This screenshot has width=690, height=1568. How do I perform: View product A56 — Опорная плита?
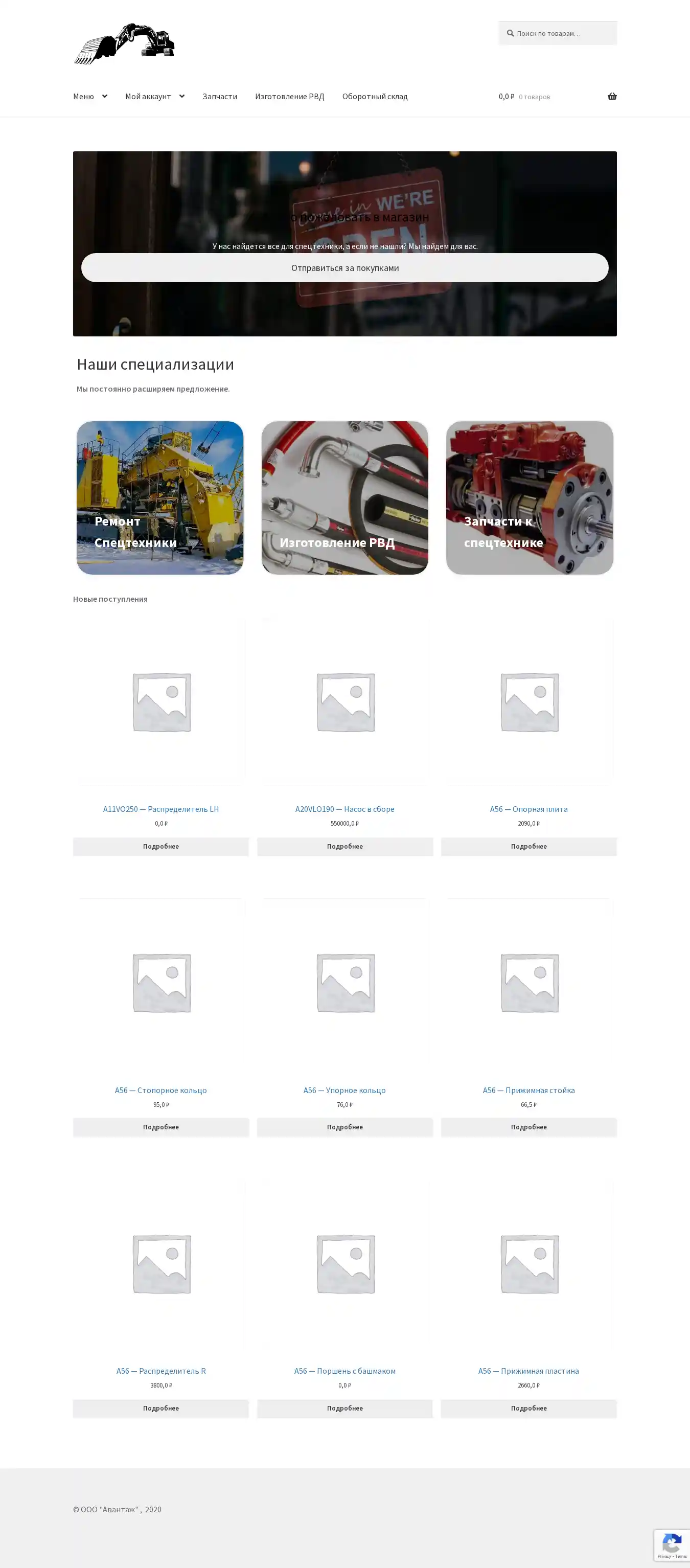(528, 809)
